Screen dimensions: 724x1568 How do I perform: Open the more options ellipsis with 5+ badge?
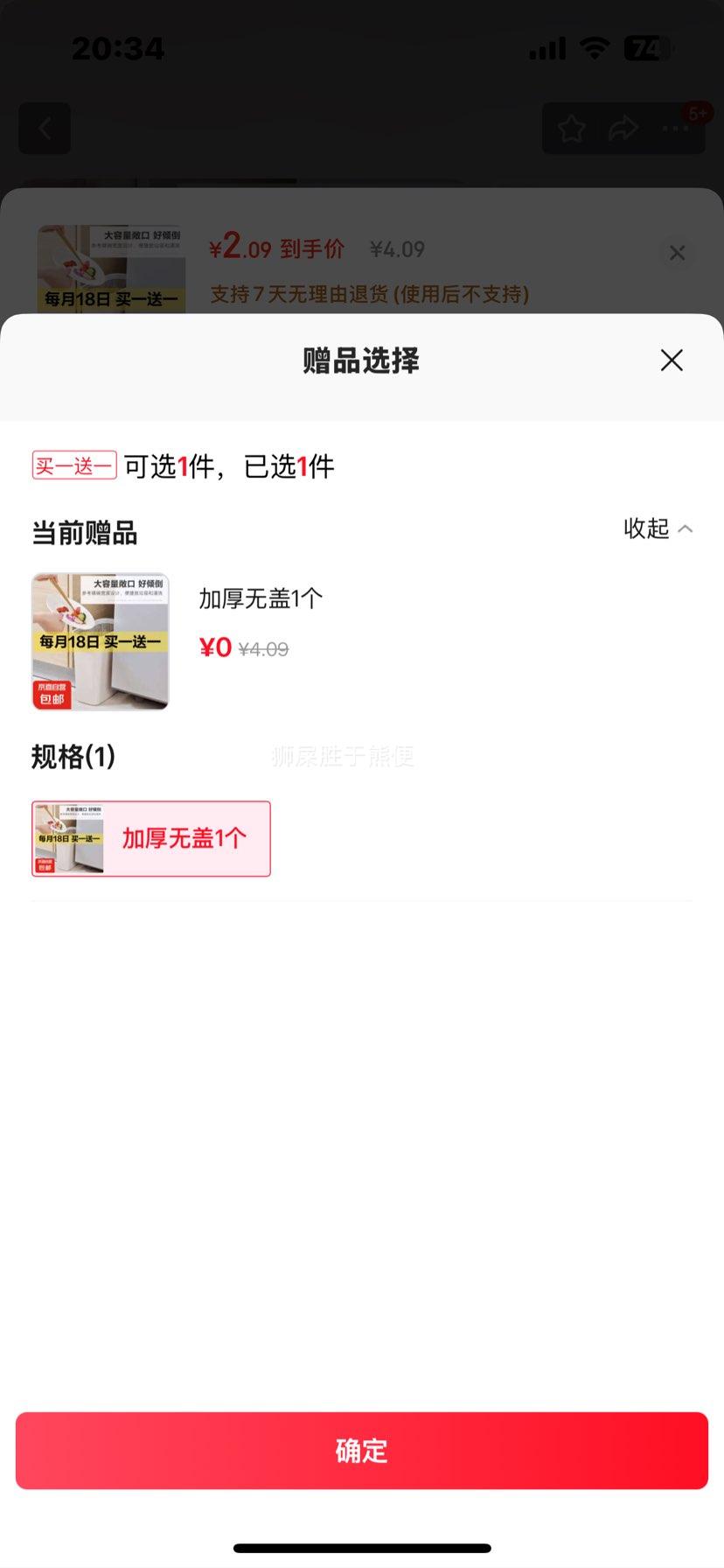tap(675, 128)
